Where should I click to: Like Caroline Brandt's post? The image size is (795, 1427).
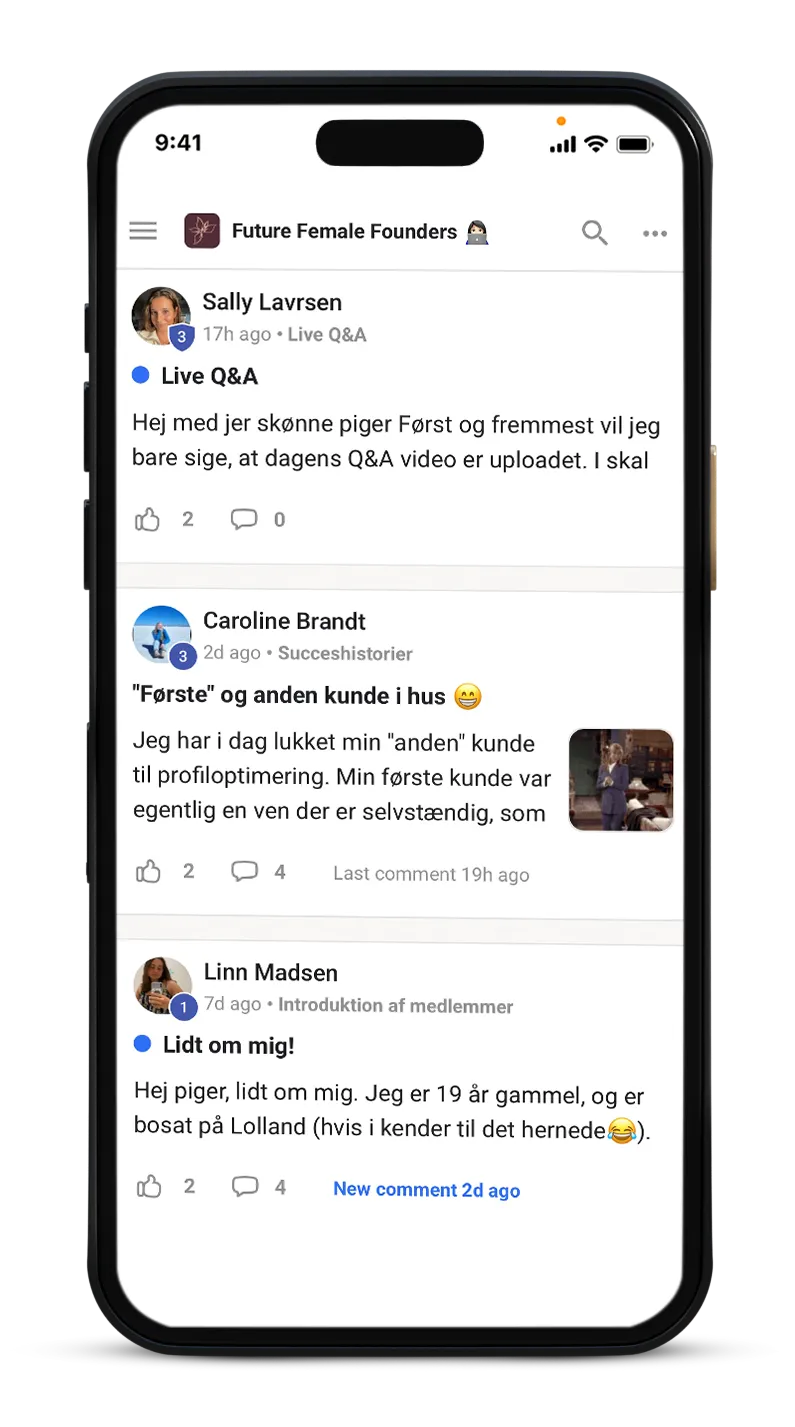click(x=148, y=872)
